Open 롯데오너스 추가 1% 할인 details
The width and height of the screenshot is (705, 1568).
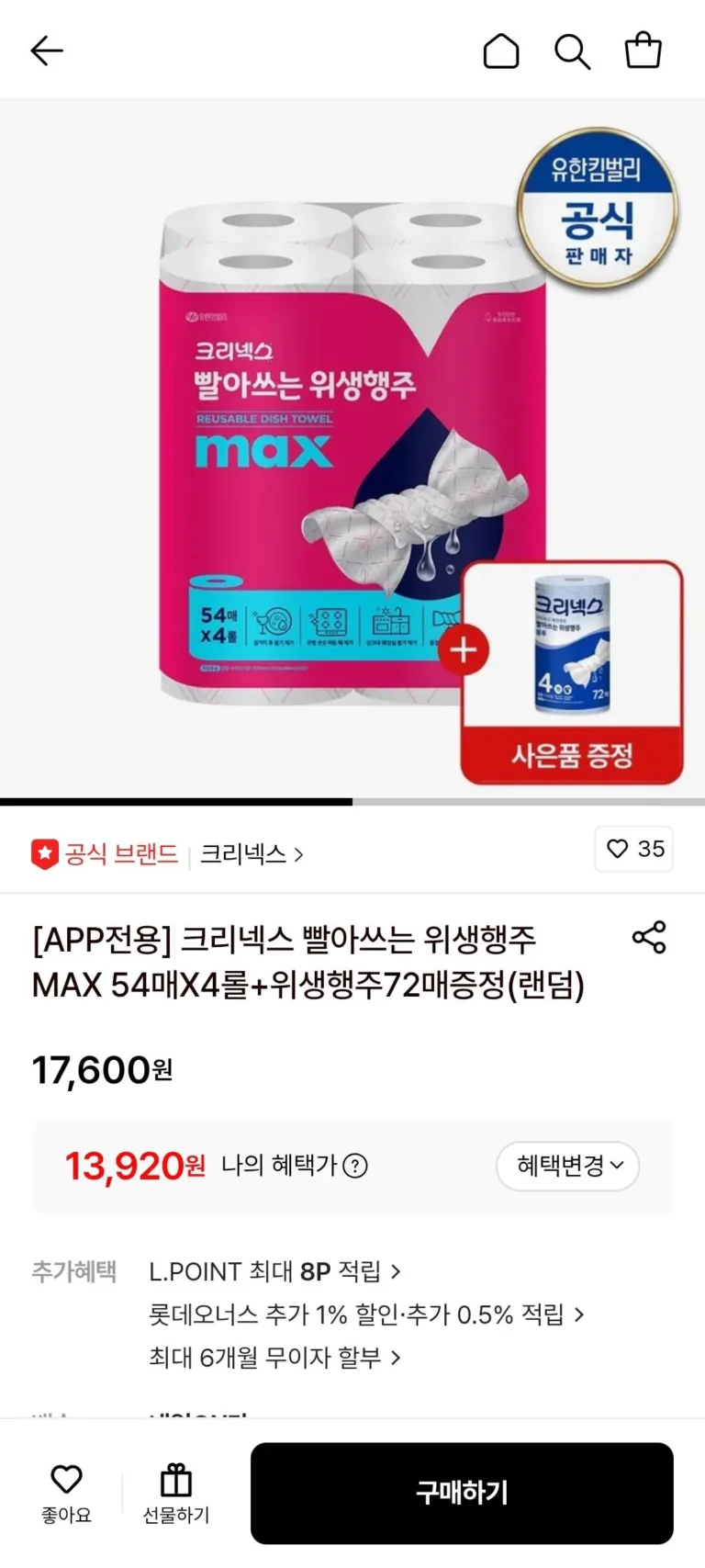click(365, 1314)
